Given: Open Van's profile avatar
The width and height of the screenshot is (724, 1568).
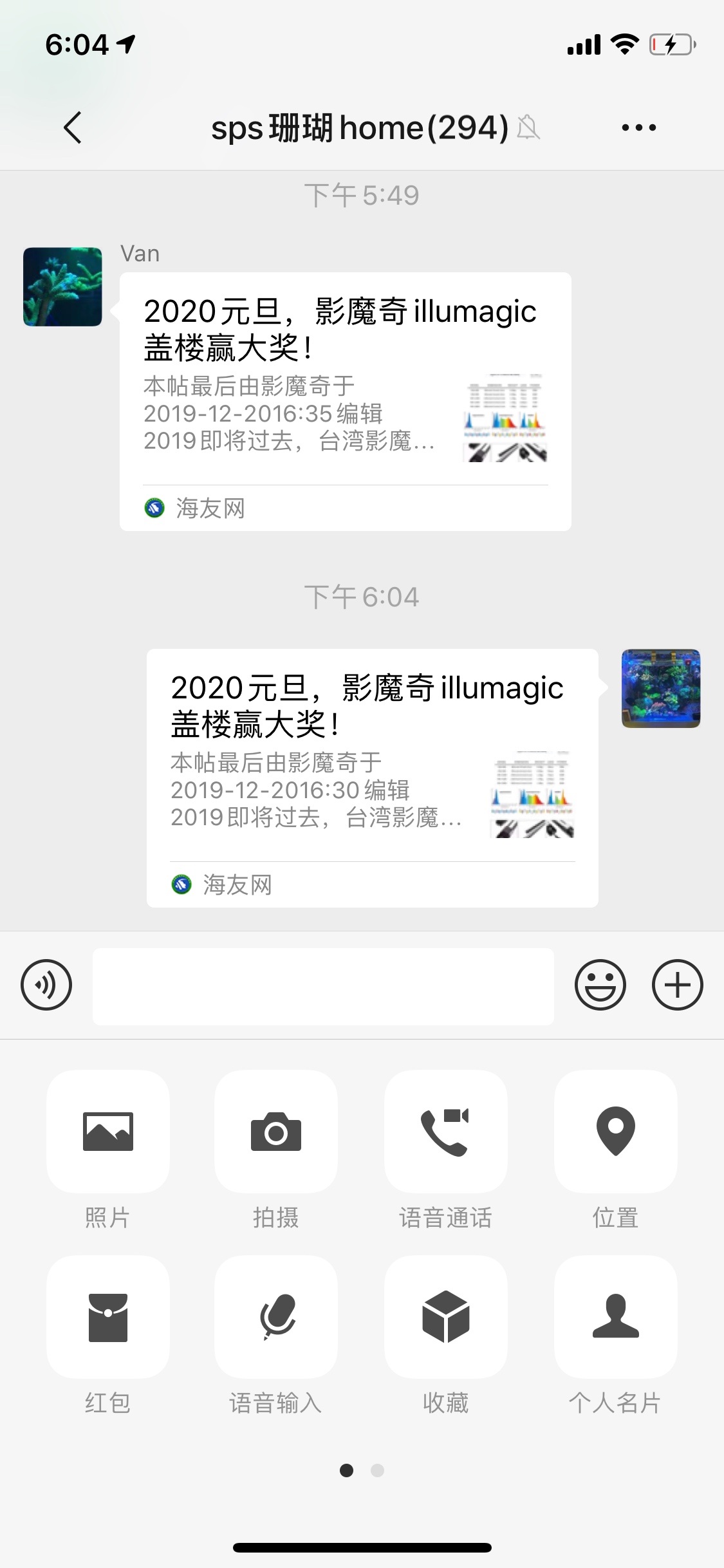Looking at the screenshot, I should click(62, 286).
